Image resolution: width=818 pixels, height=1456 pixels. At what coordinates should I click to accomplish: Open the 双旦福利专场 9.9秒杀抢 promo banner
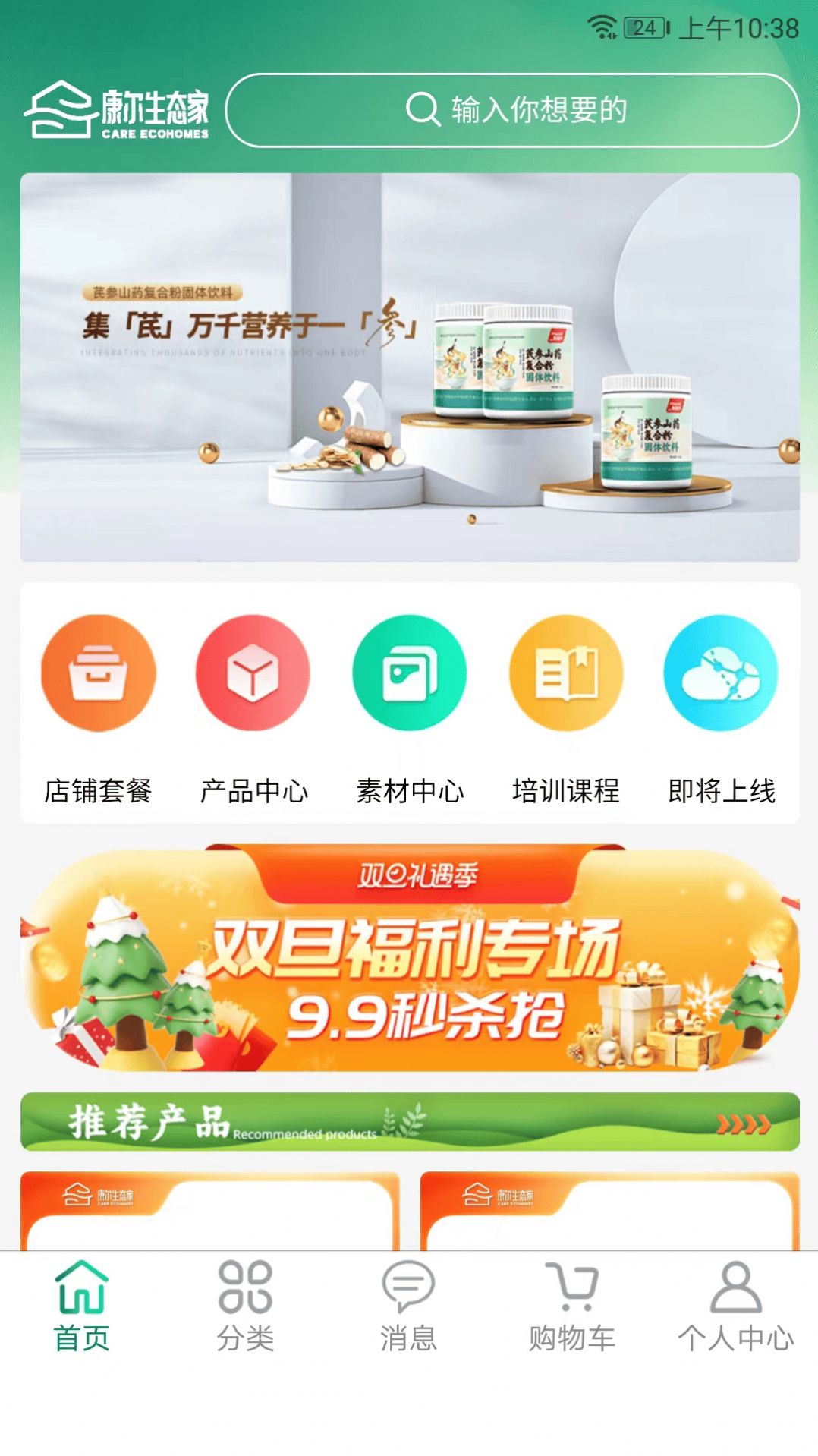409,964
